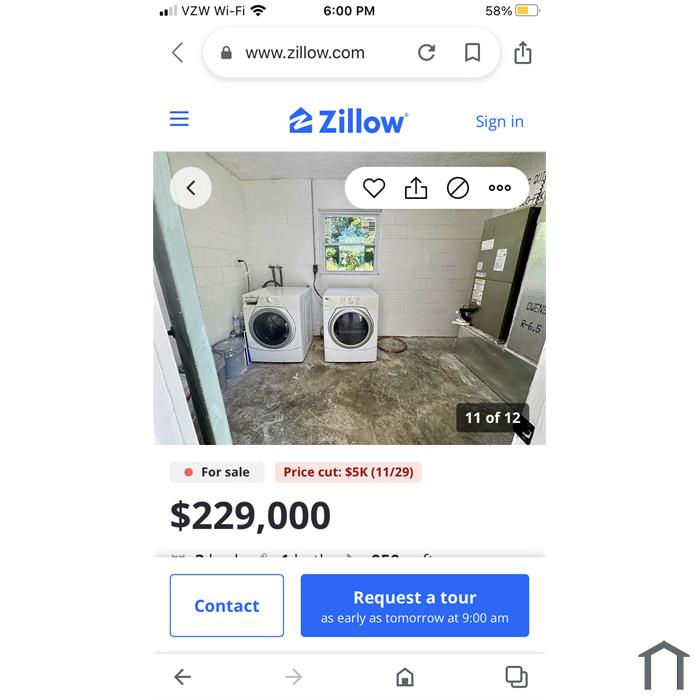Open the Zillow hamburger menu

tap(179, 119)
